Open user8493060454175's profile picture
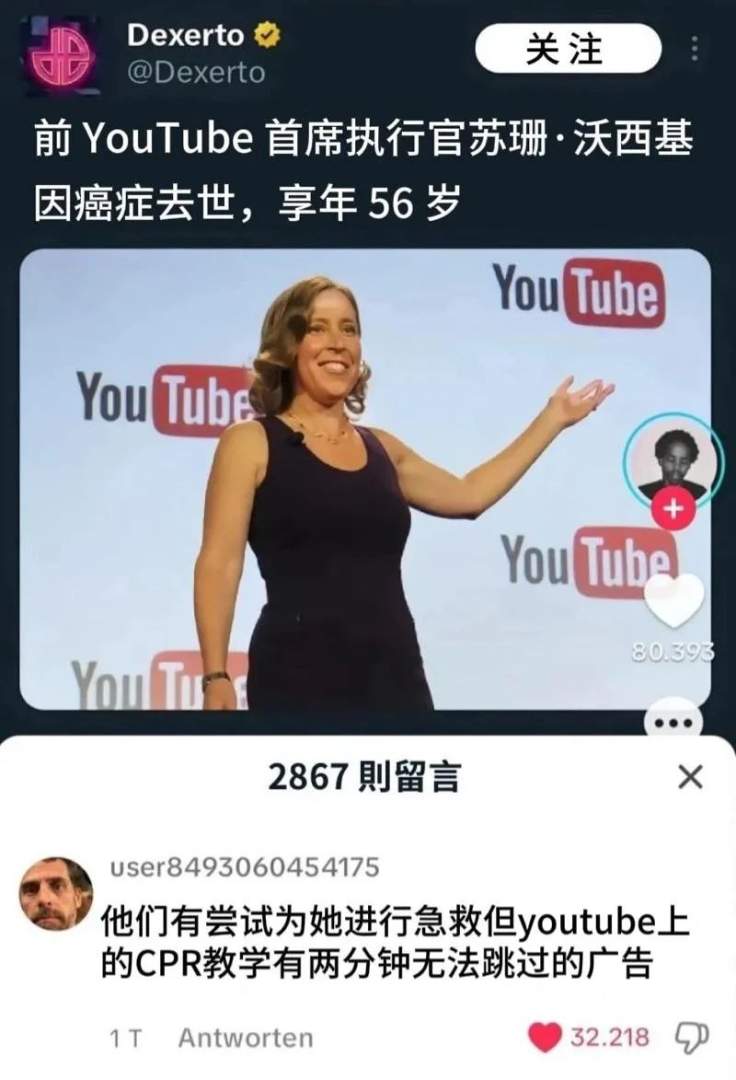 56,894
